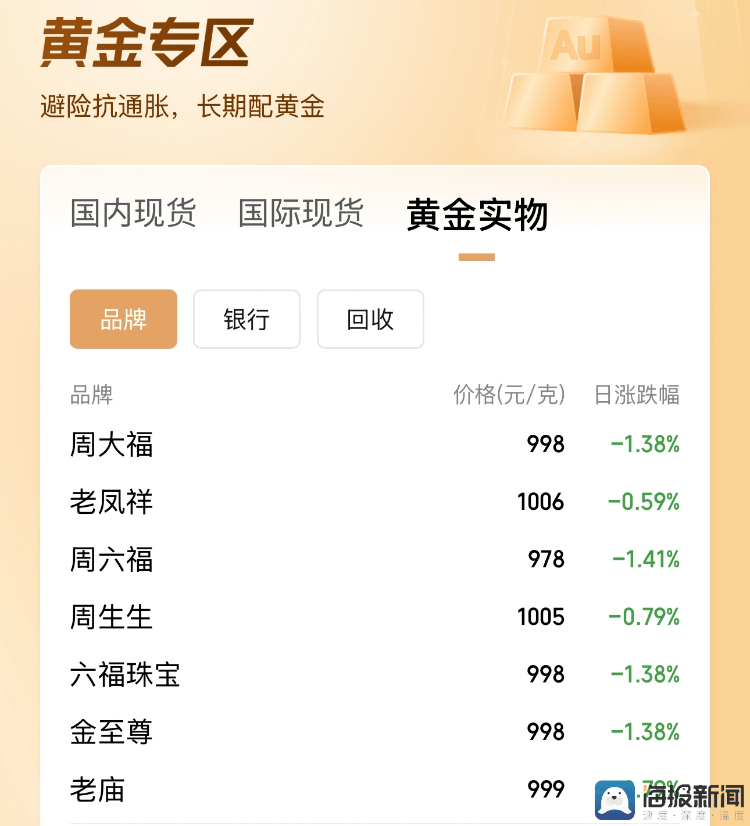Show 银行 gold prices
This screenshot has height=826, width=750.
click(246, 319)
